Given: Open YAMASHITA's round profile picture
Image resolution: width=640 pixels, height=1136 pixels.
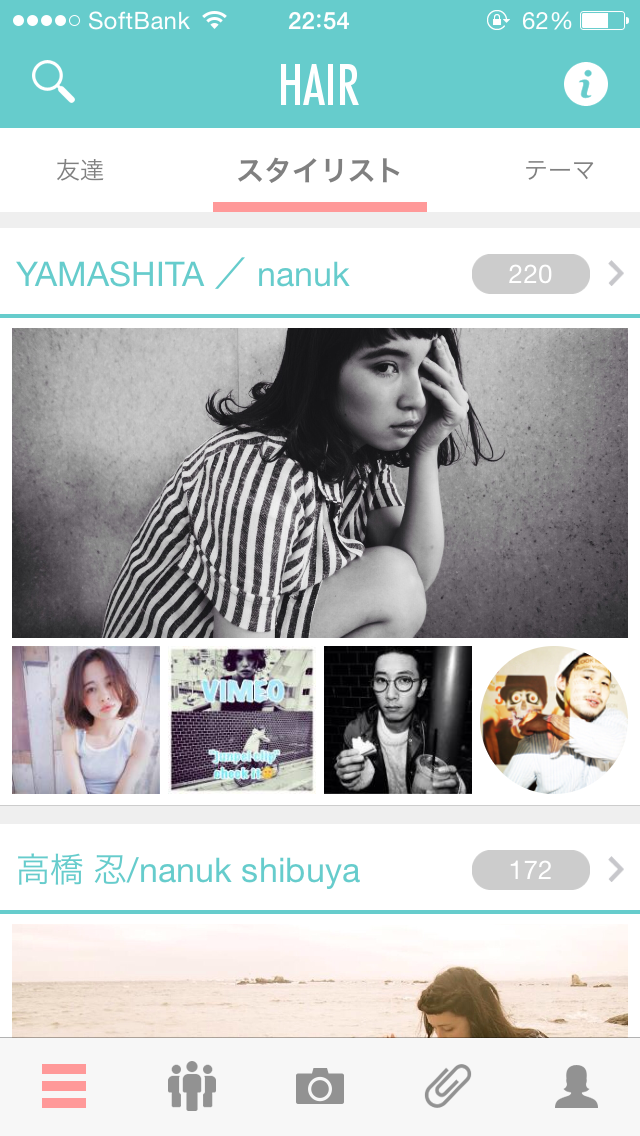Looking at the screenshot, I should (x=554, y=720).
